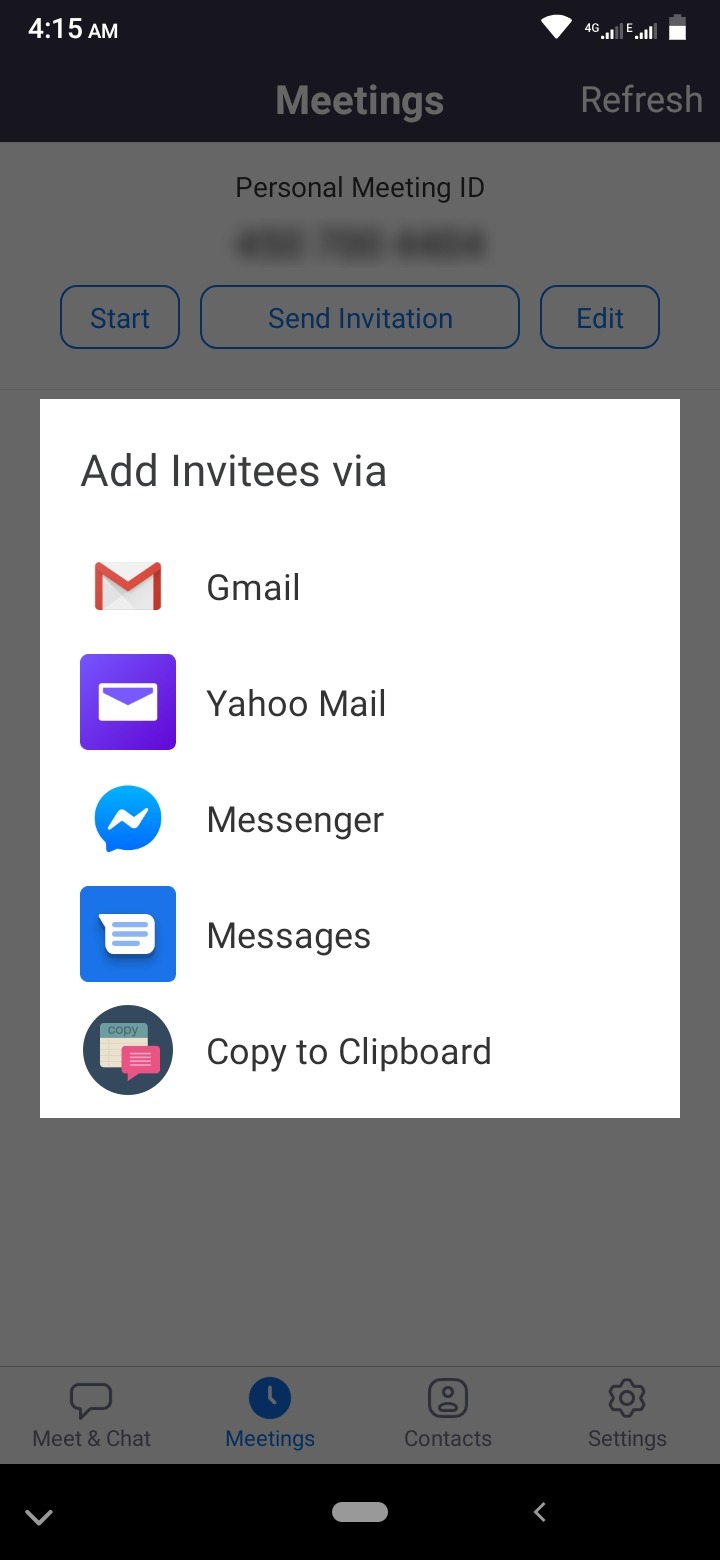Tap the system back button
This screenshot has width=720, height=1560.
(540, 1512)
